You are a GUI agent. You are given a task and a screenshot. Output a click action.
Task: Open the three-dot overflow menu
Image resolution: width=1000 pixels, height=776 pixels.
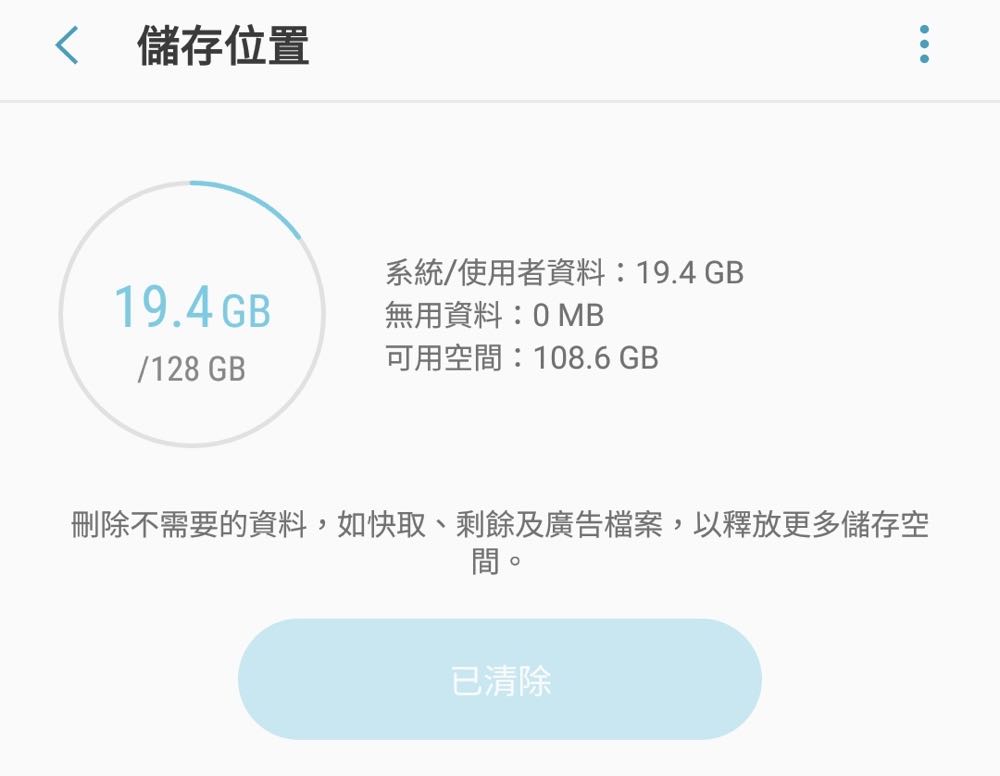pos(924,45)
